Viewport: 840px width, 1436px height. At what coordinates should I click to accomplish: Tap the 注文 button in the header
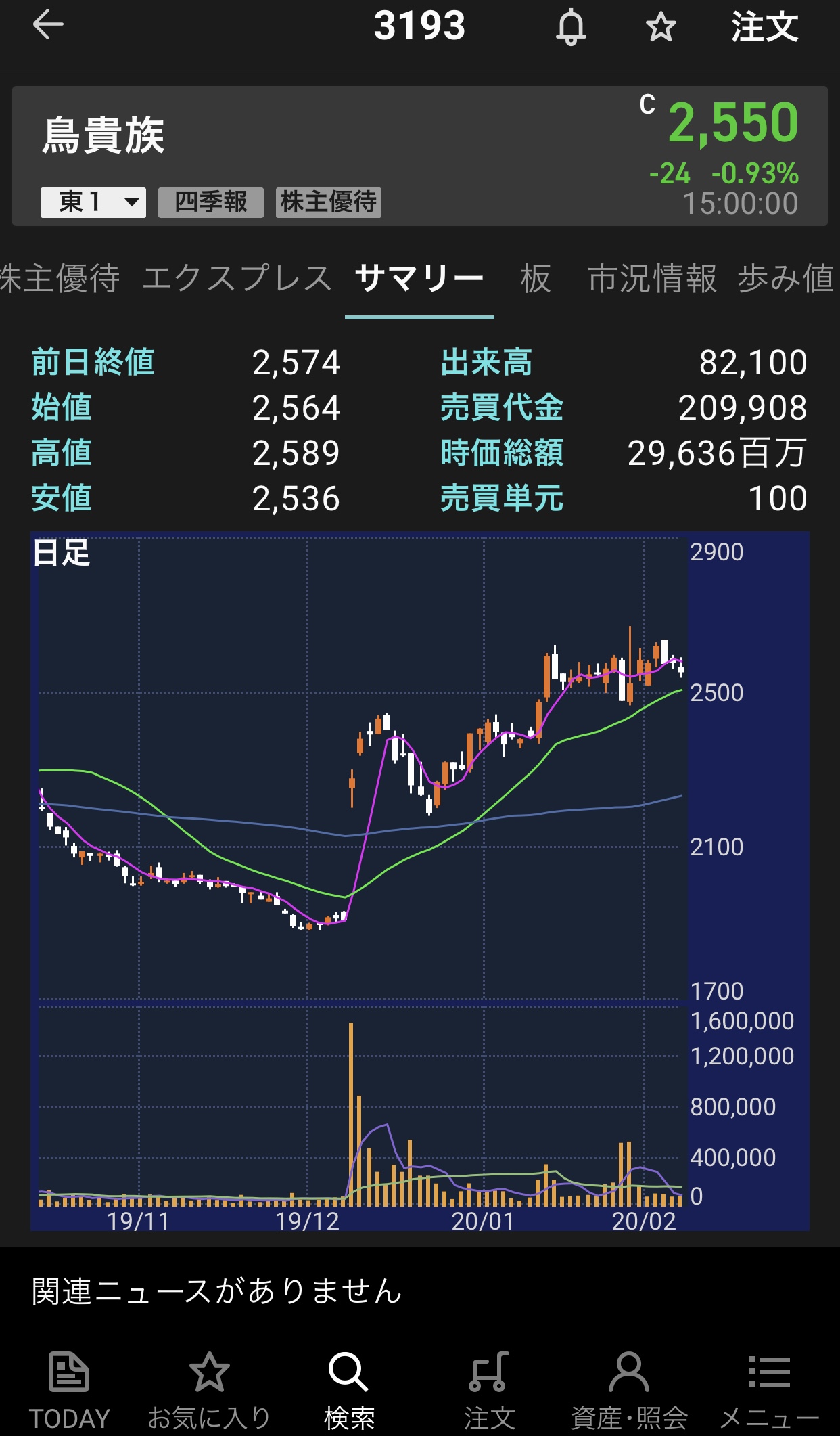(x=764, y=27)
